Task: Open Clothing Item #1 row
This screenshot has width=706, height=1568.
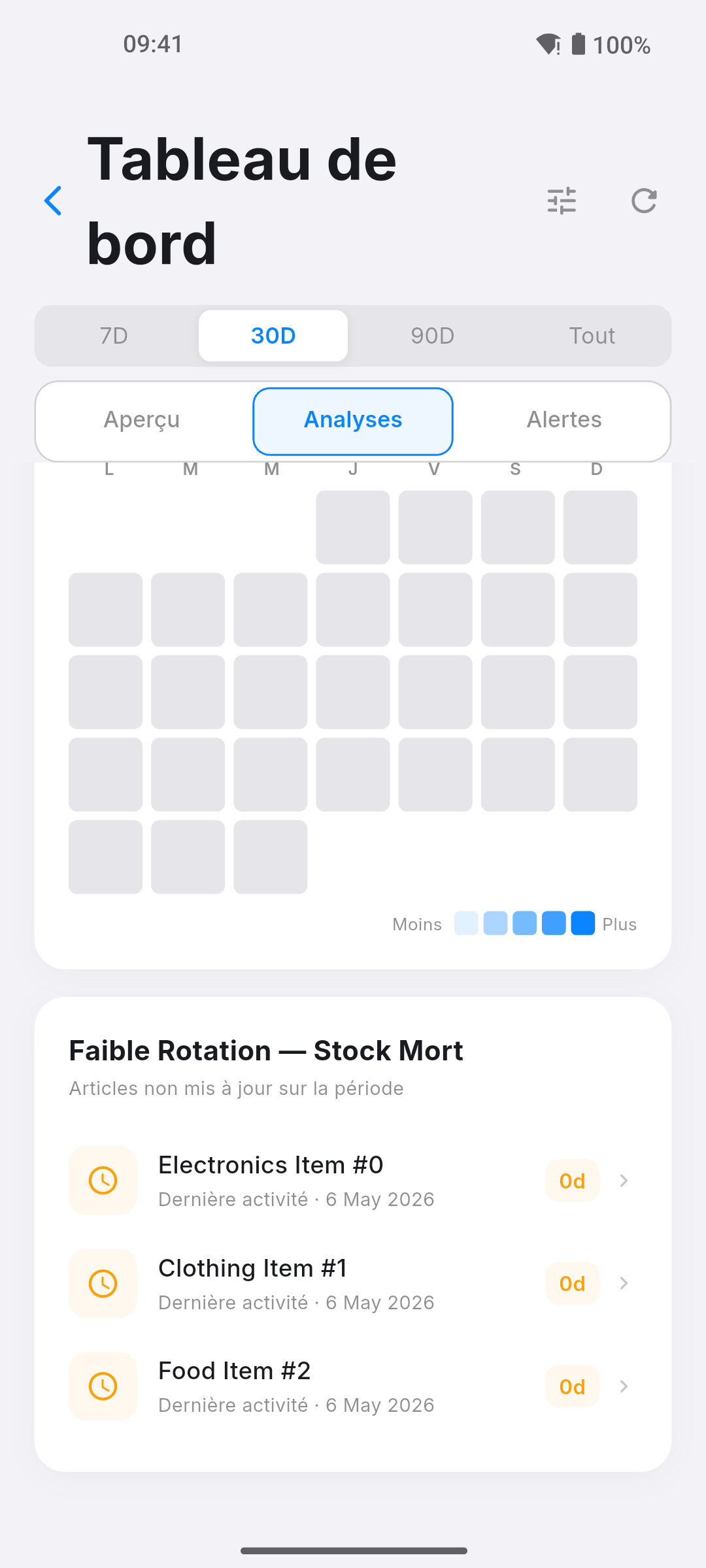Action: point(353,1284)
